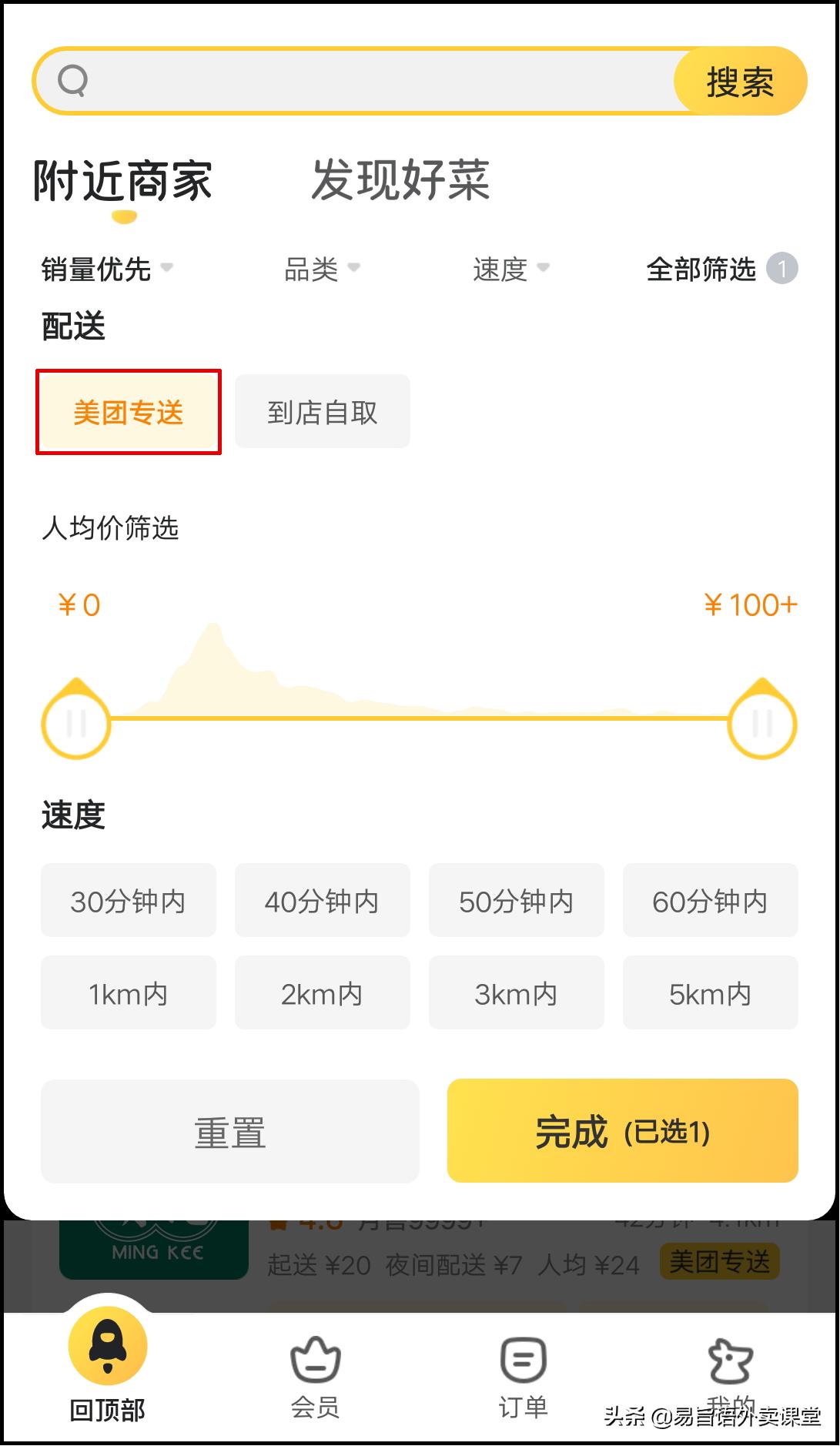Select the 附近商家 tab
840x1446 pixels.
[123, 181]
